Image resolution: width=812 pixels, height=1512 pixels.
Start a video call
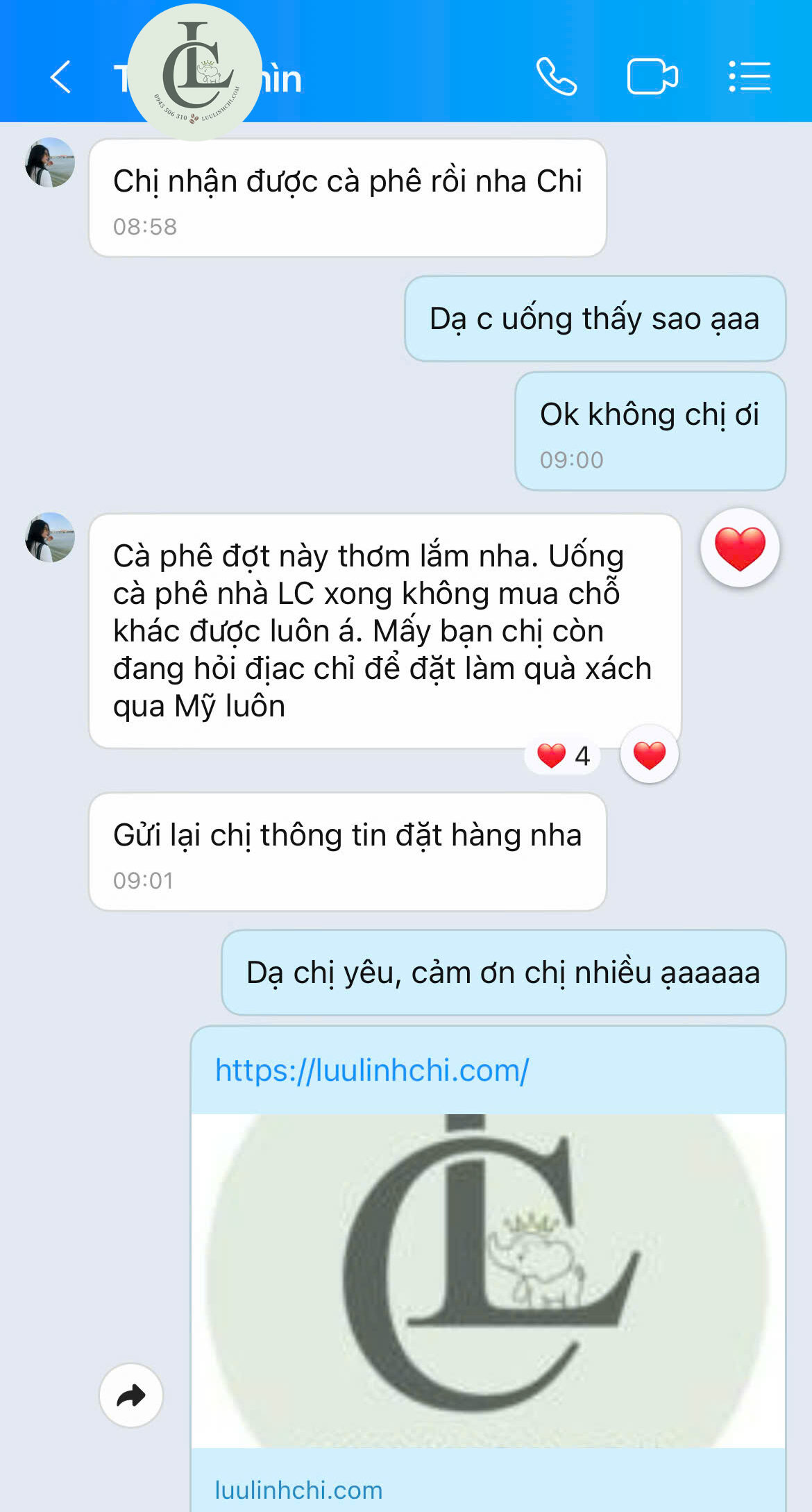652,76
